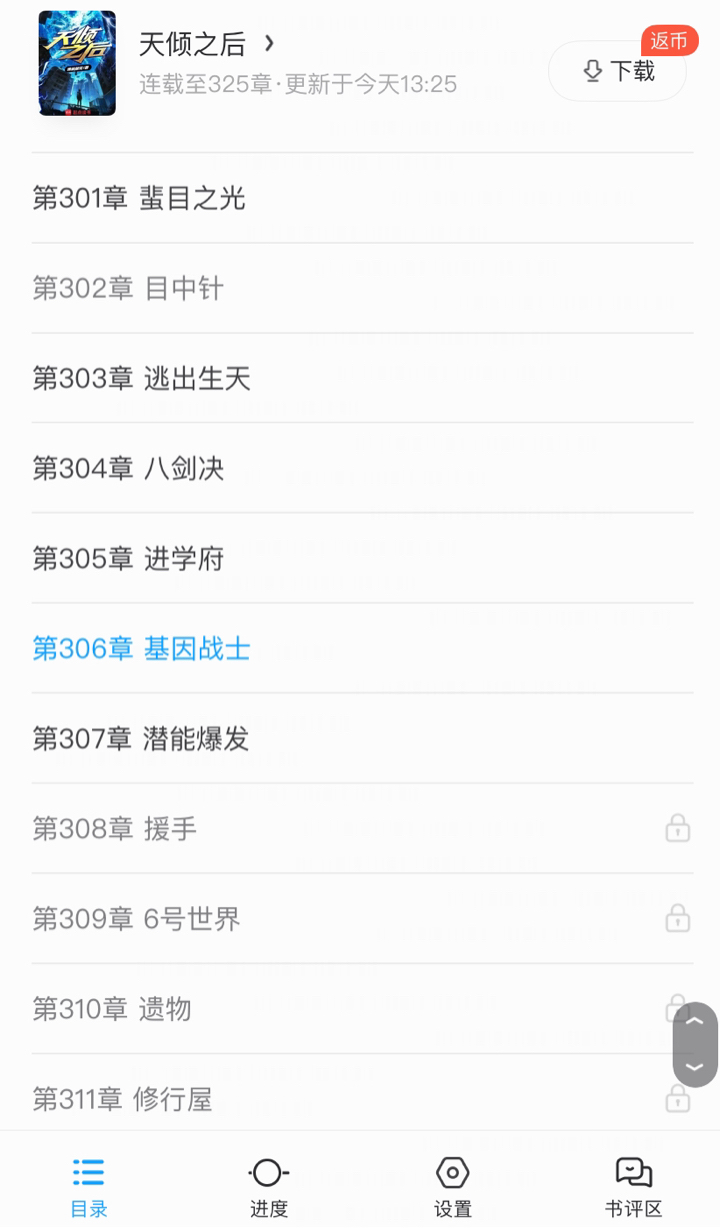This screenshot has height=1228, width=720.
Task: Open chapter 第302章 目中针
Action: pyautogui.click(x=128, y=288)
